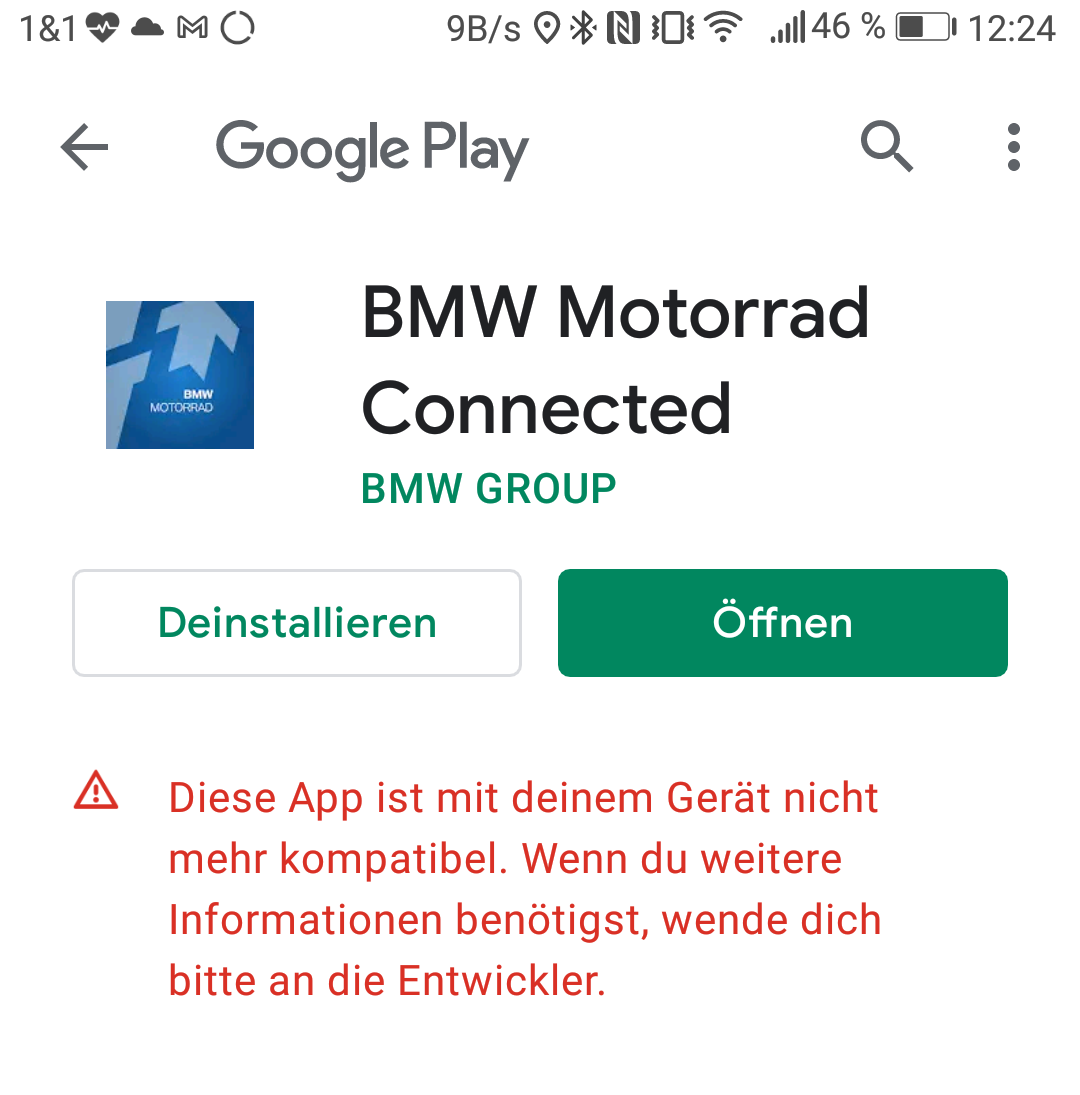Open the app with Öffnen

[782, 623]
